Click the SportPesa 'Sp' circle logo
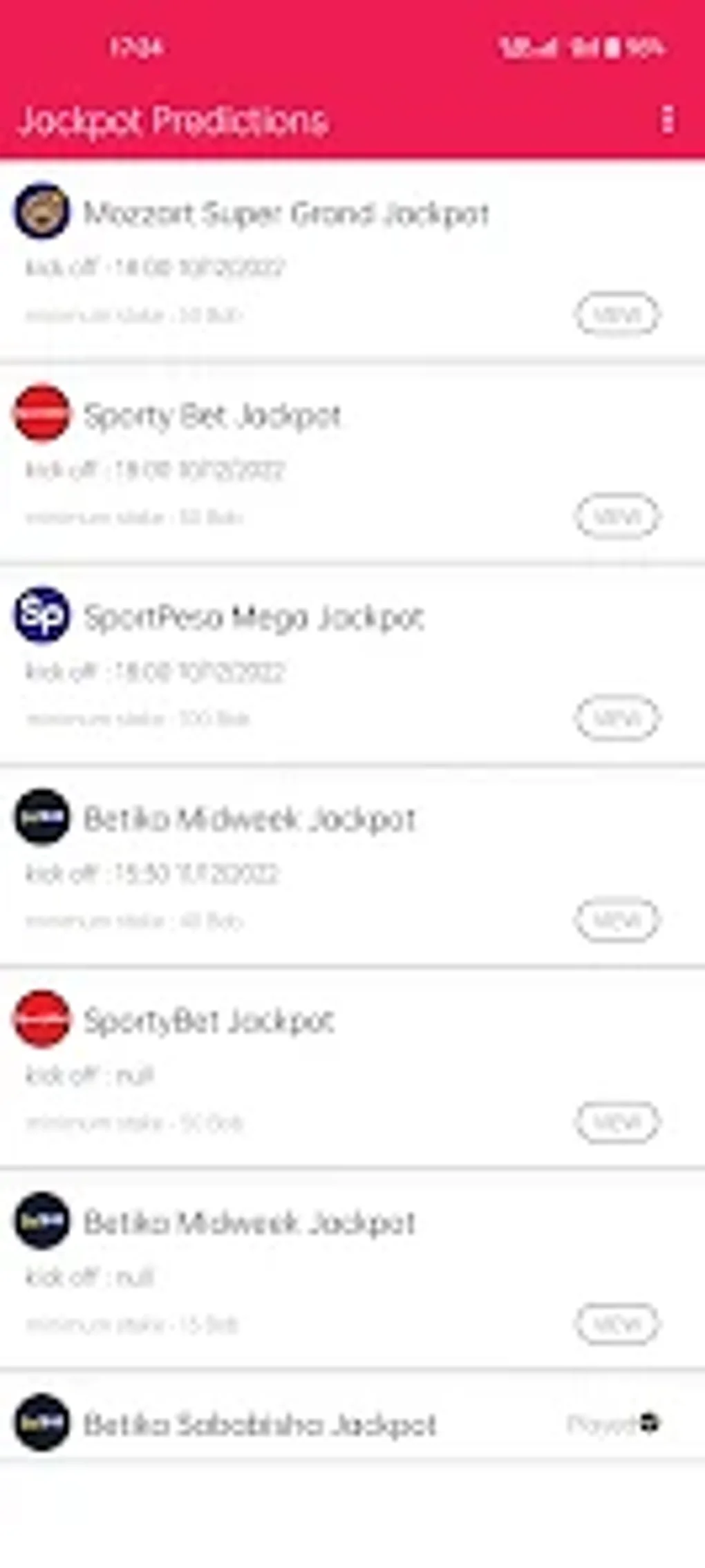 click(x=43, y=615)
